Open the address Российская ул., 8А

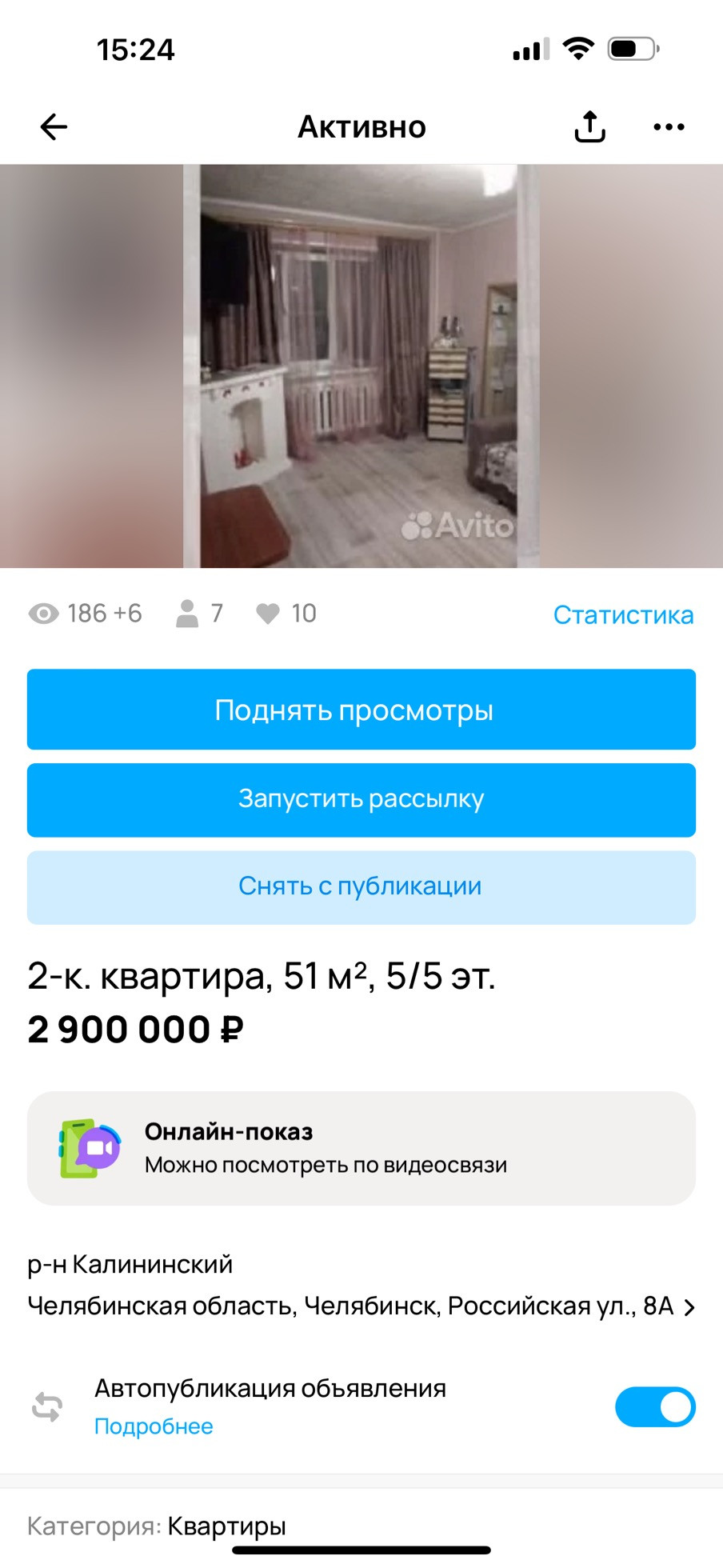pyautogui.click(x=361, y=1306)
